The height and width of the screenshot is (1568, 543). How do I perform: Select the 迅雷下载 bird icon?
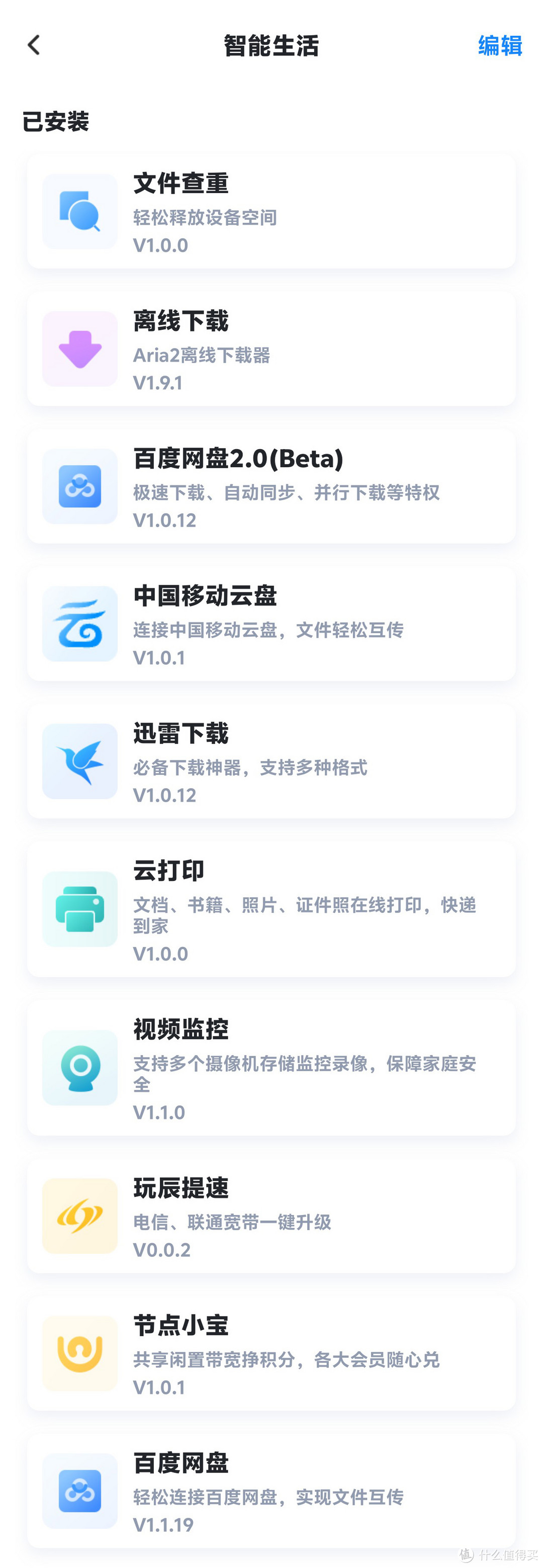80,761
